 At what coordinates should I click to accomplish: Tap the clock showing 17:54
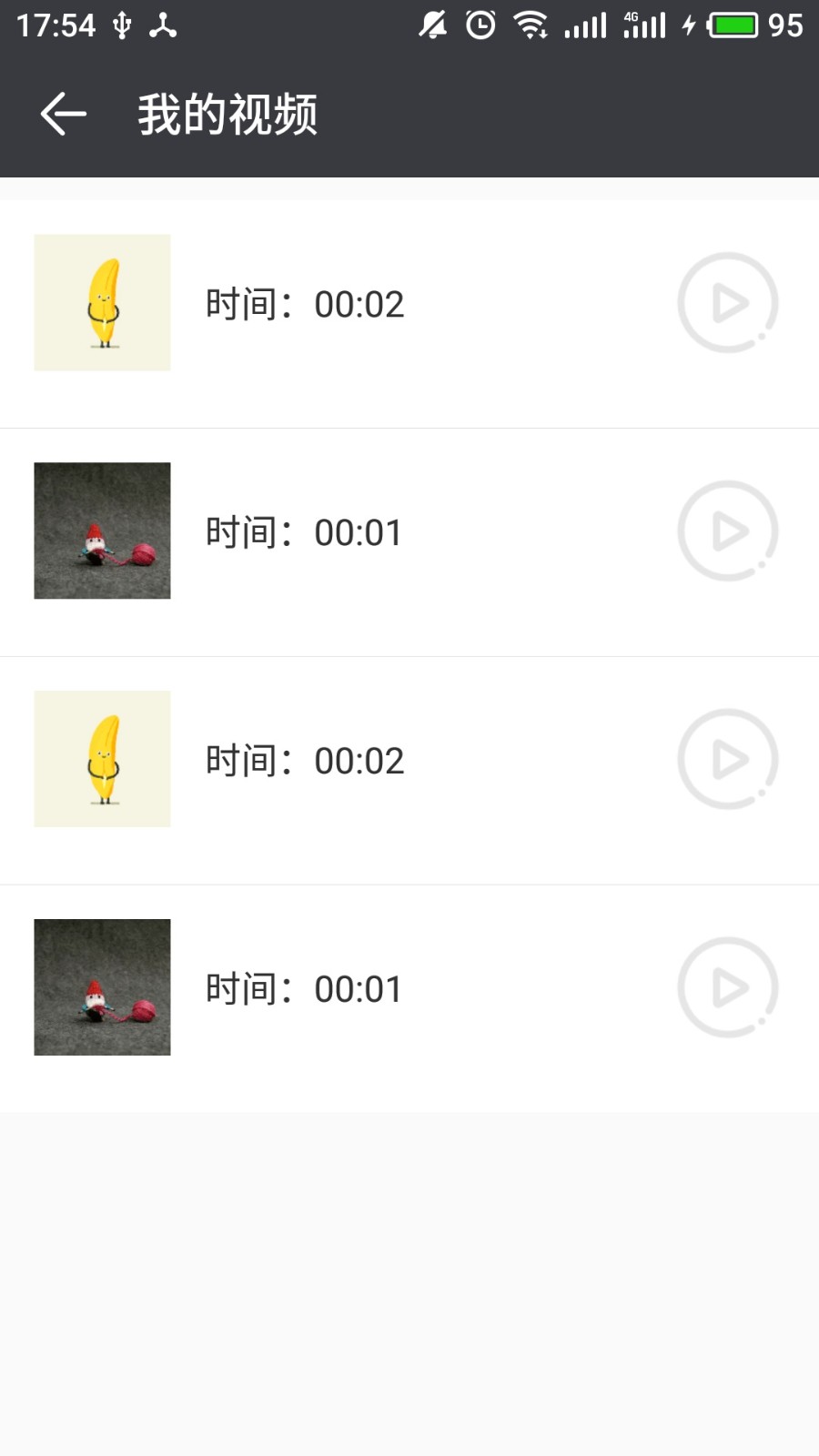(55, 24)
